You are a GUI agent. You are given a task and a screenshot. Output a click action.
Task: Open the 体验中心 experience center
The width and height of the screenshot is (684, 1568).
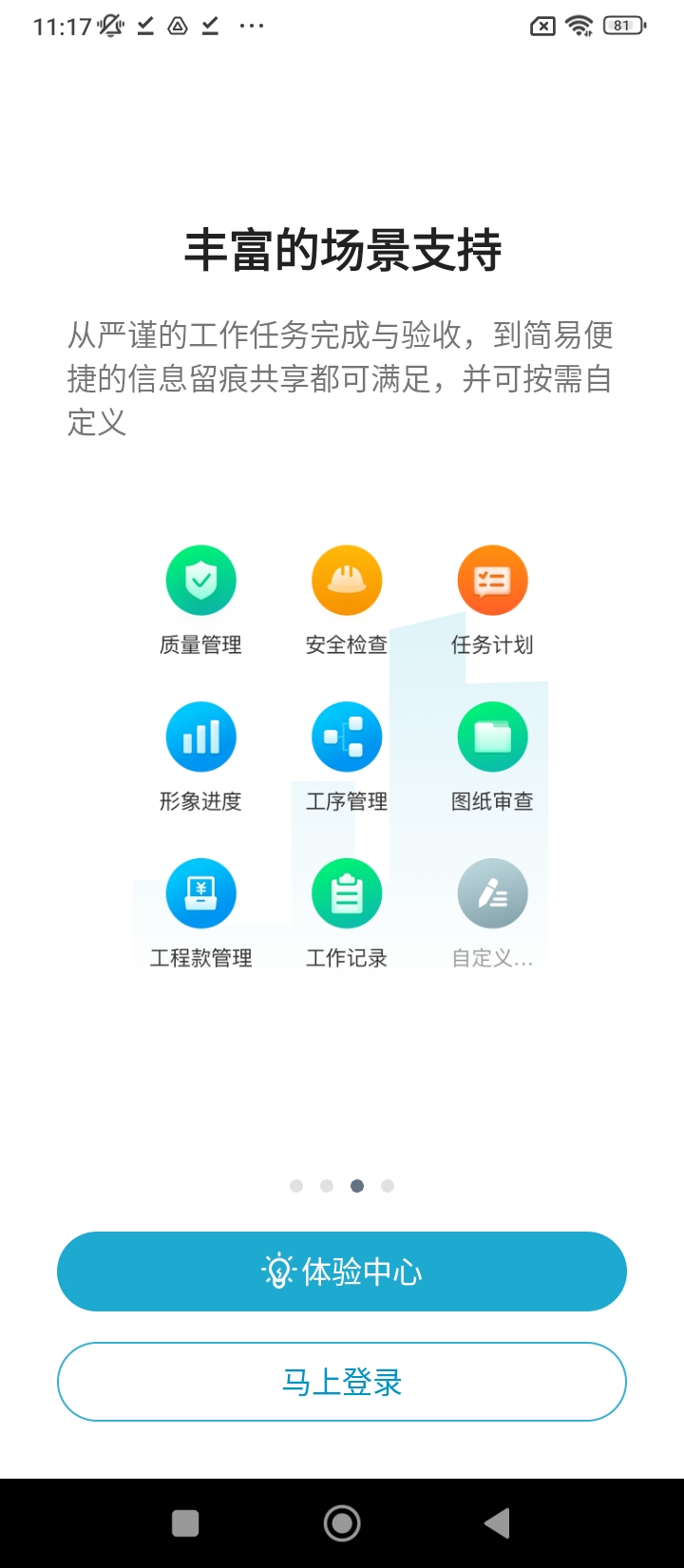point(342,1272)
